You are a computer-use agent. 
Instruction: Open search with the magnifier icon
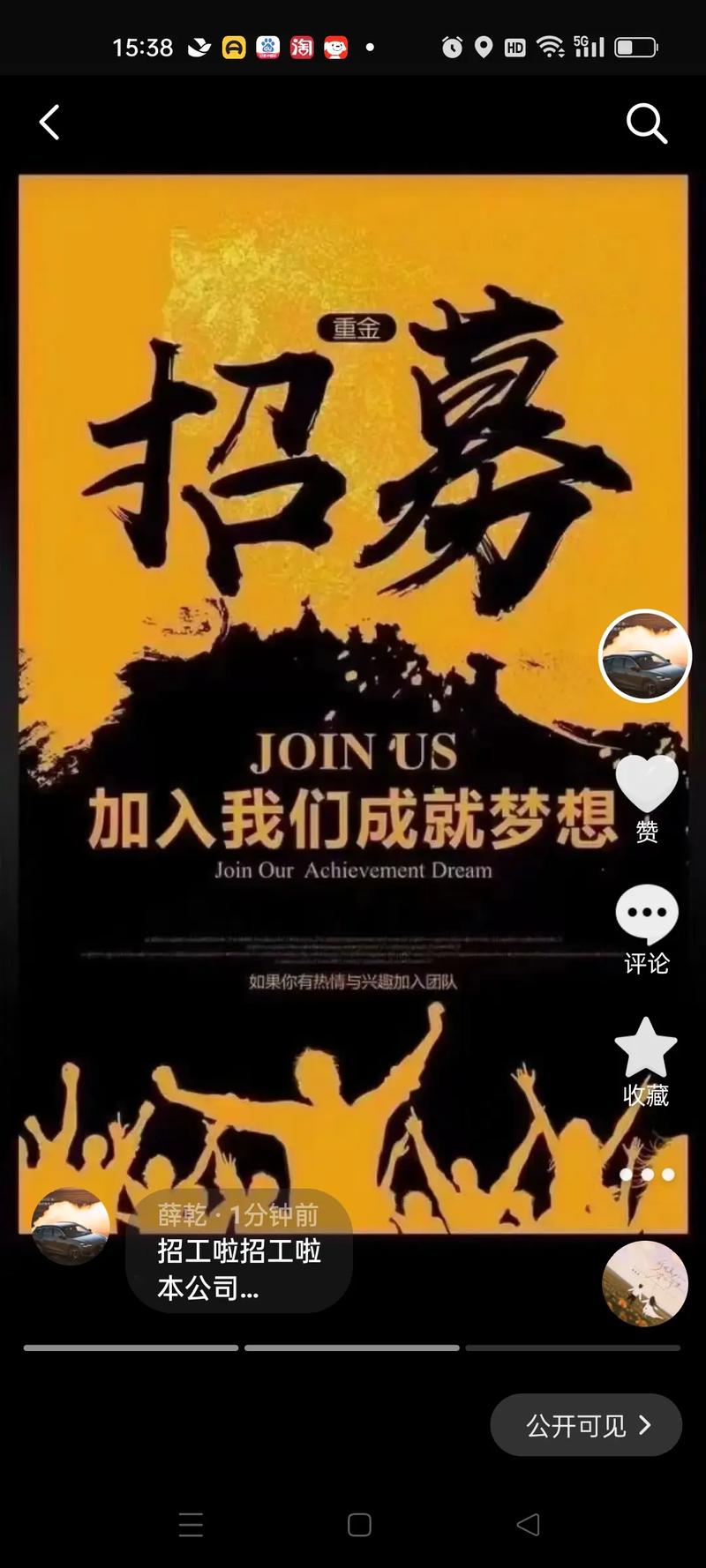(646, 123)
